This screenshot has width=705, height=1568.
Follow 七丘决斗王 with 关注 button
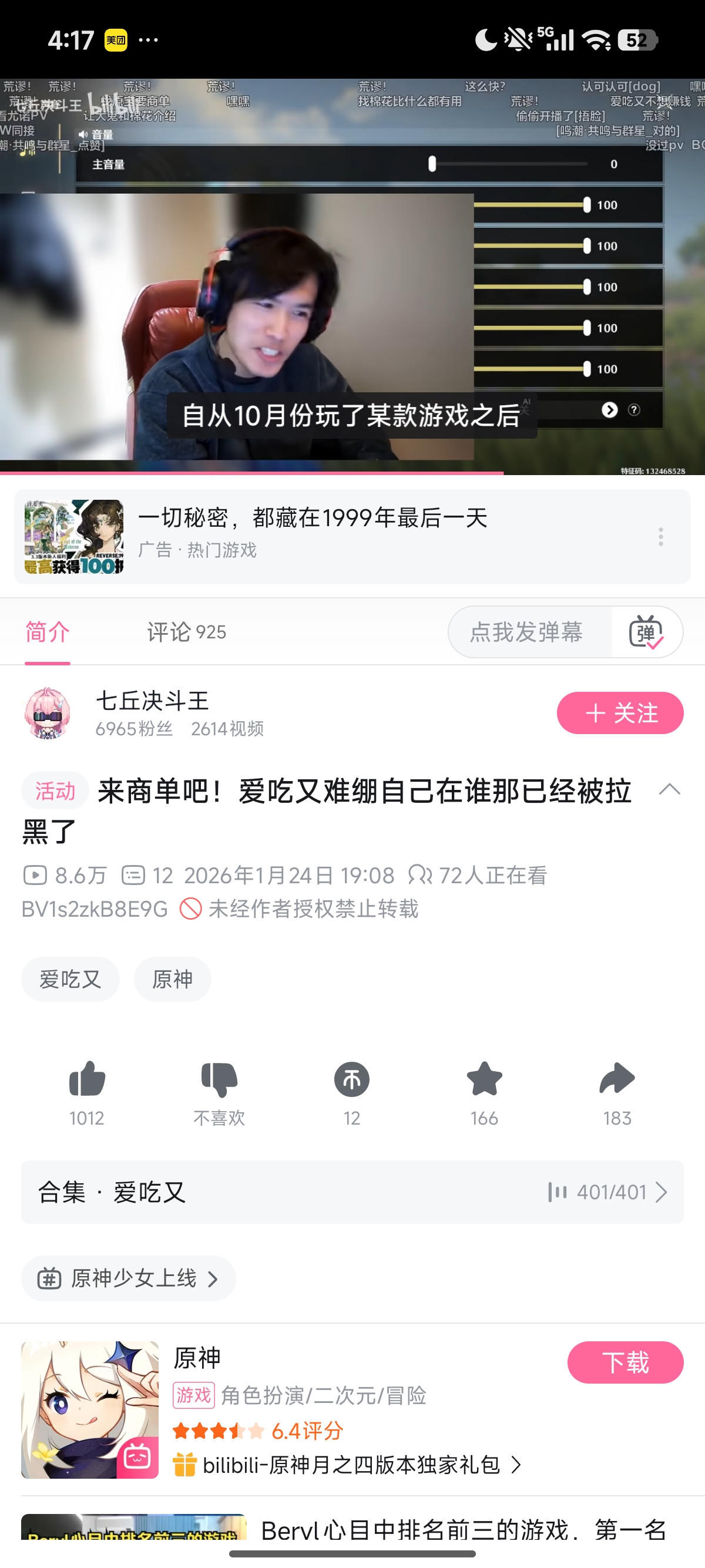620,713
